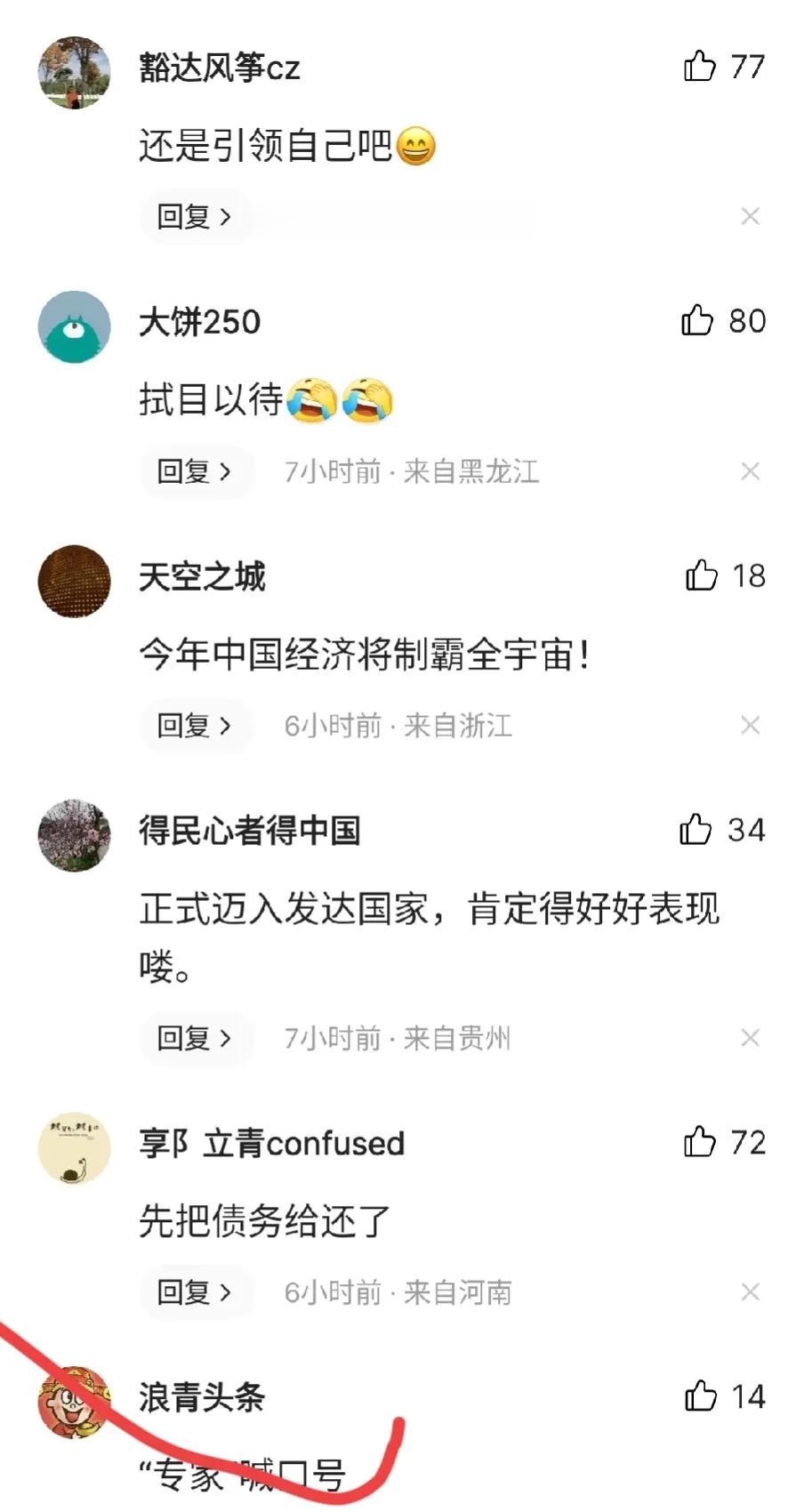Like 大饼250's comment 拭目以待

pyautogui.click(x=697, y=321)
